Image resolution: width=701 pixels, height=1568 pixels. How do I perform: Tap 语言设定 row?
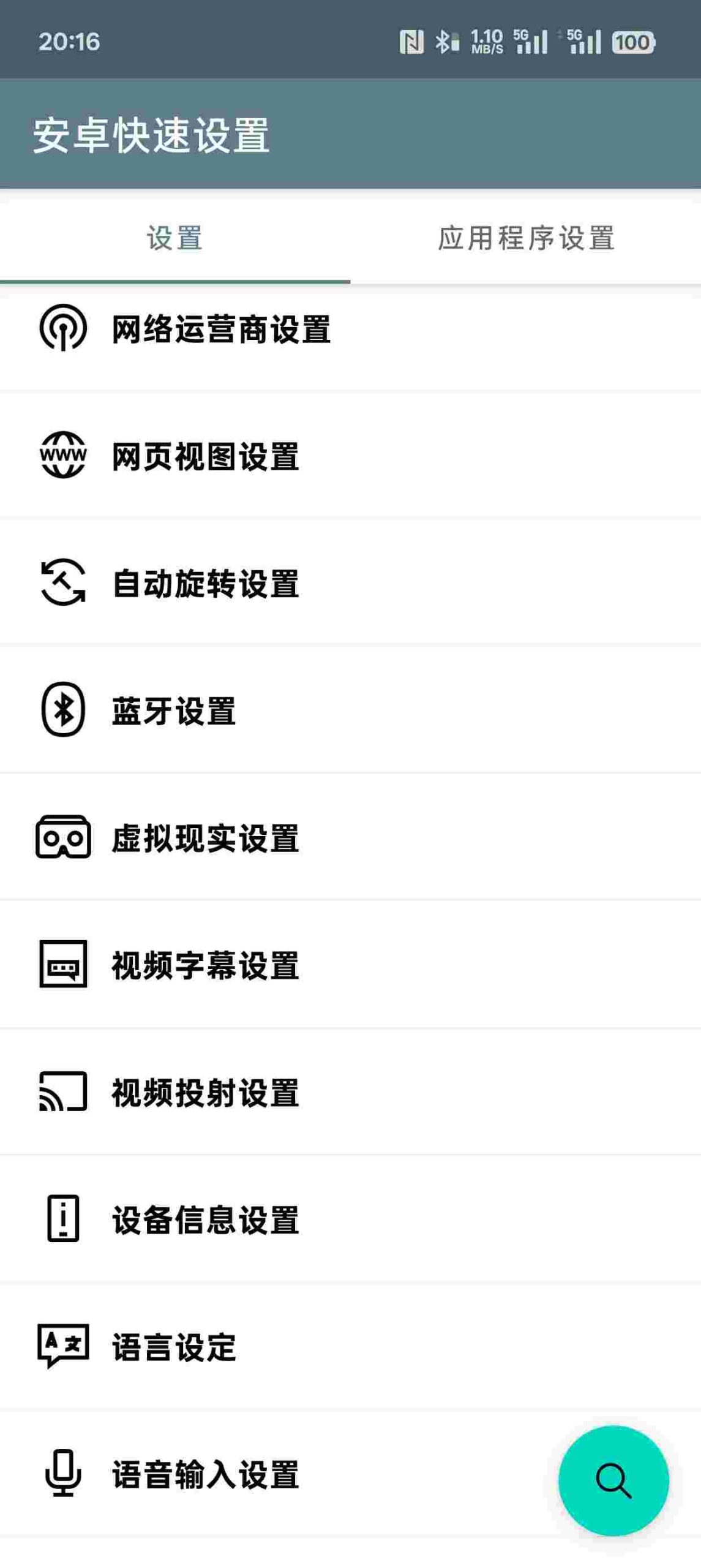click(x=174, y=1346)
